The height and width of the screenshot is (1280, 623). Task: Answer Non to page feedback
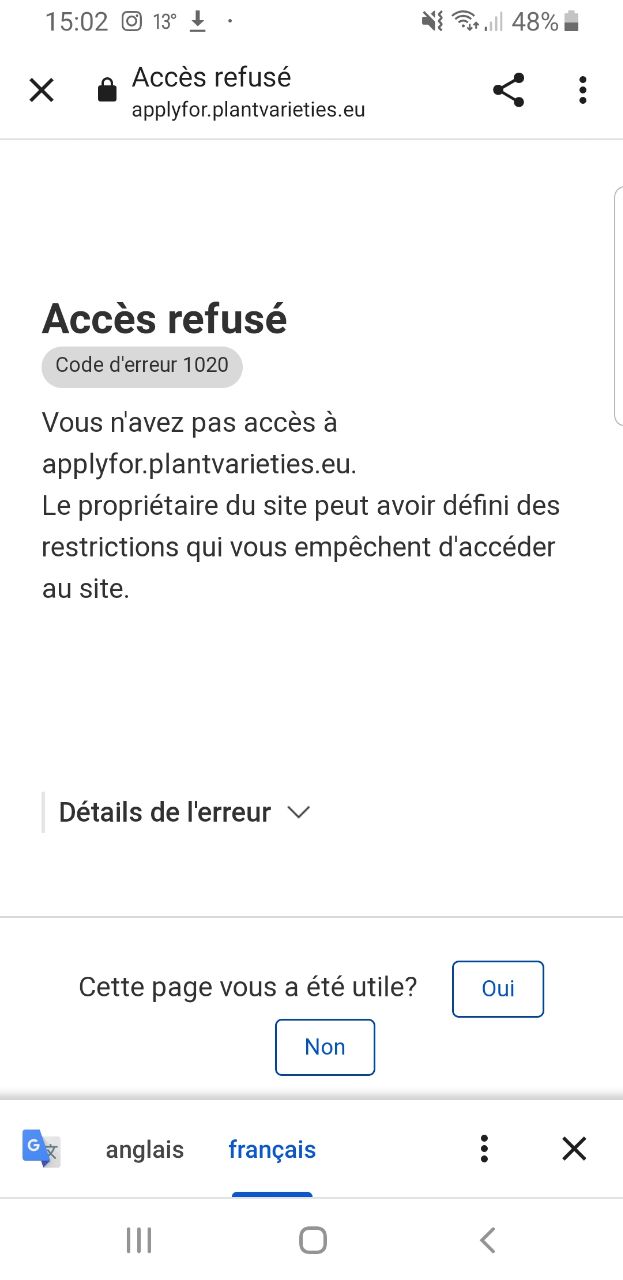(x=325, y=1047)
